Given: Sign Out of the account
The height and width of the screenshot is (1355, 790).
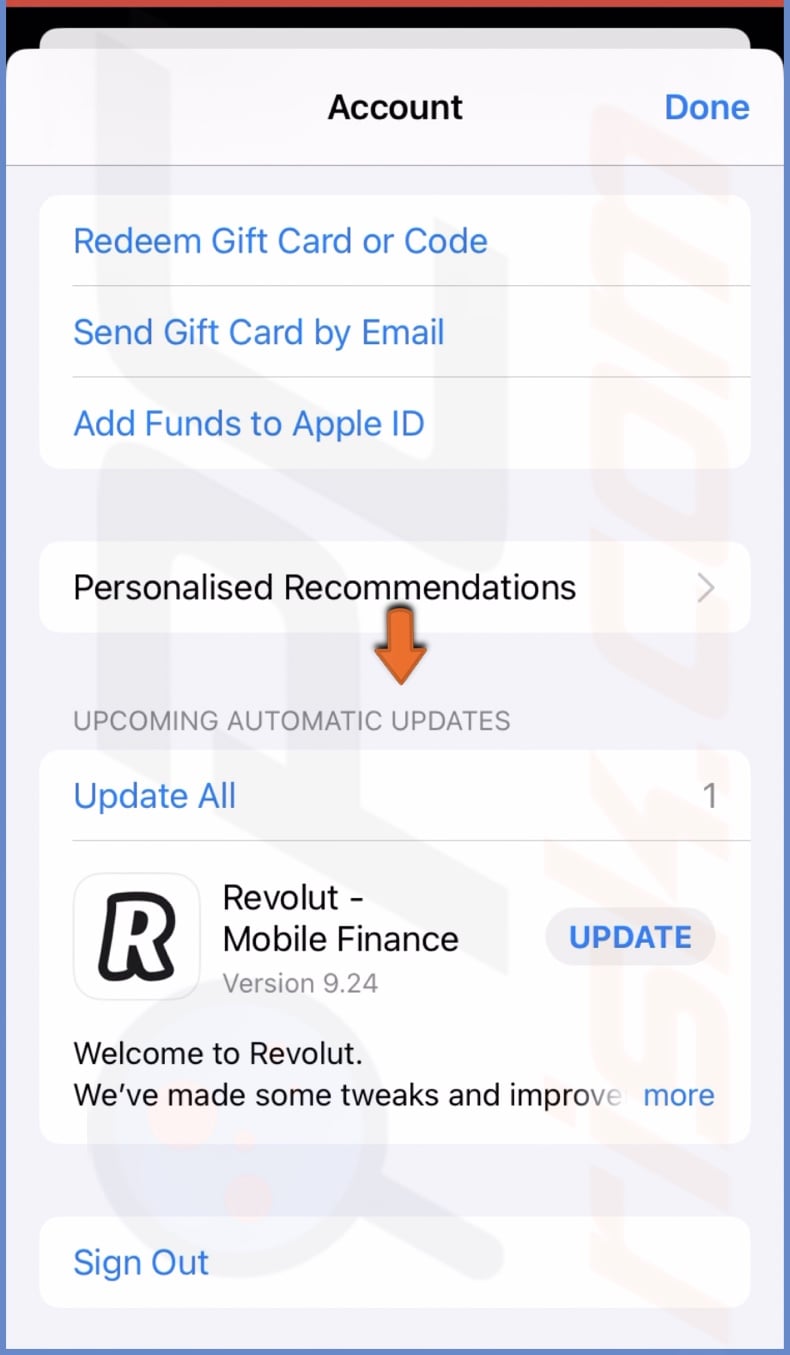Looking at the screenshot, I should click(x=141, y=1262).
